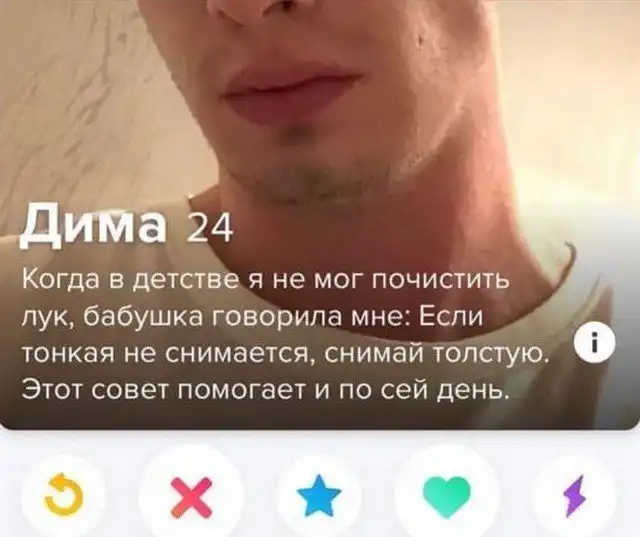Activate Boost with the purple lightning bolt
This screenshot has width=640, height=537.
click(x=574, y=496)
